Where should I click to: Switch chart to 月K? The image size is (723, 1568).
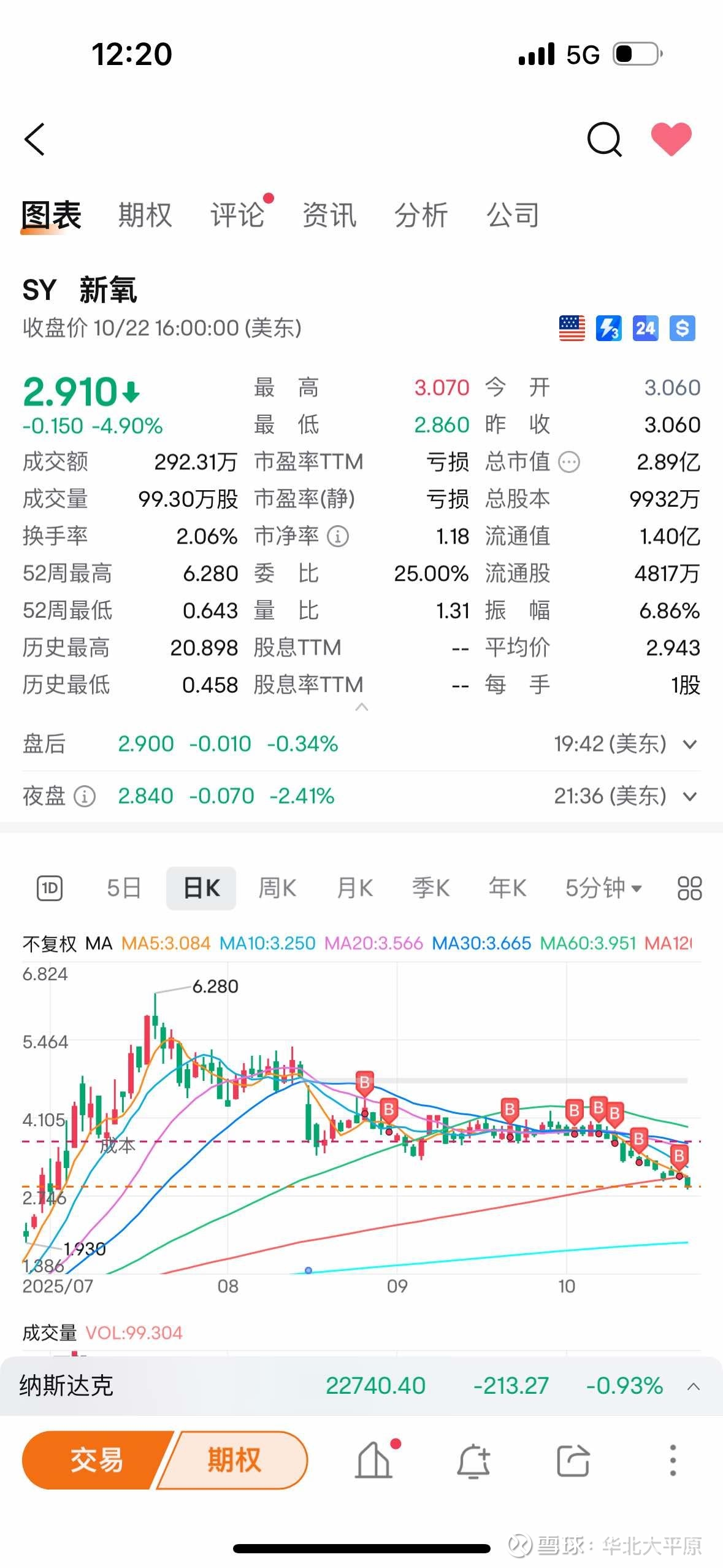(x=354, y=888)
